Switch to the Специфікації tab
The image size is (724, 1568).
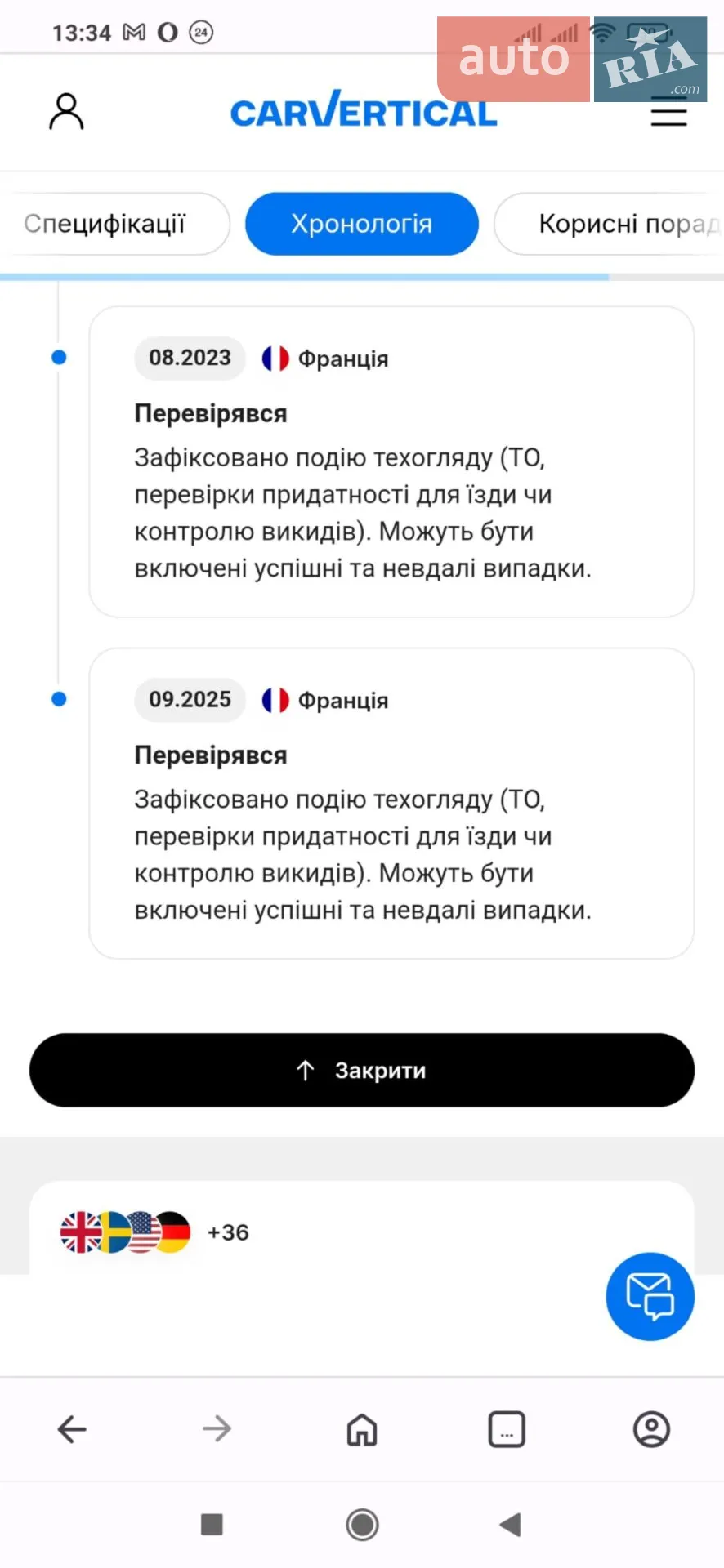pos(105,224)
